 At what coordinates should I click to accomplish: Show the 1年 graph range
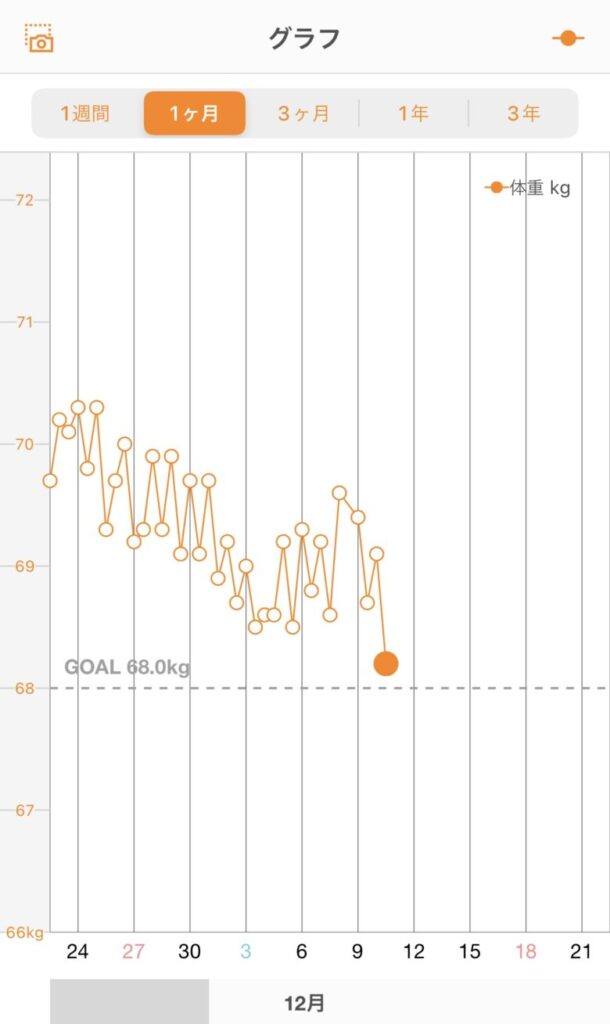(413, 114)
